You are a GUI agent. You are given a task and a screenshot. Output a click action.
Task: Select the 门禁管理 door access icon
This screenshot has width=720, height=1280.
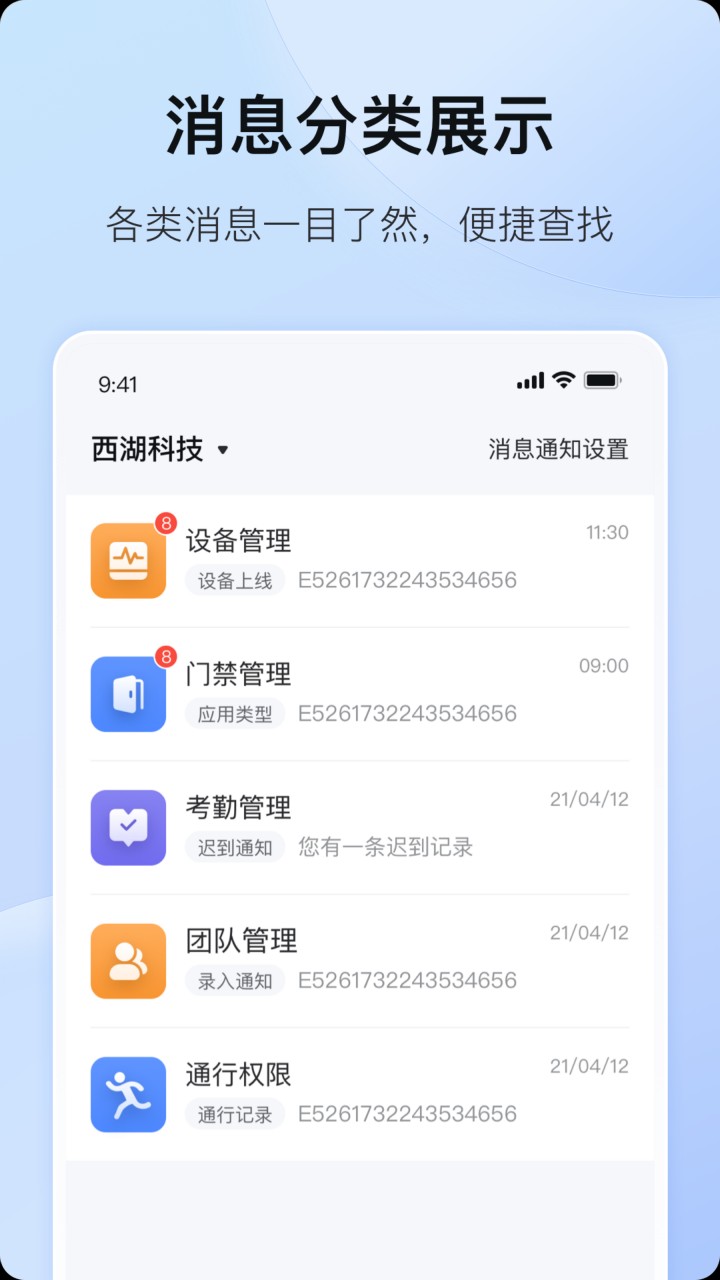[x=128, y=693]
